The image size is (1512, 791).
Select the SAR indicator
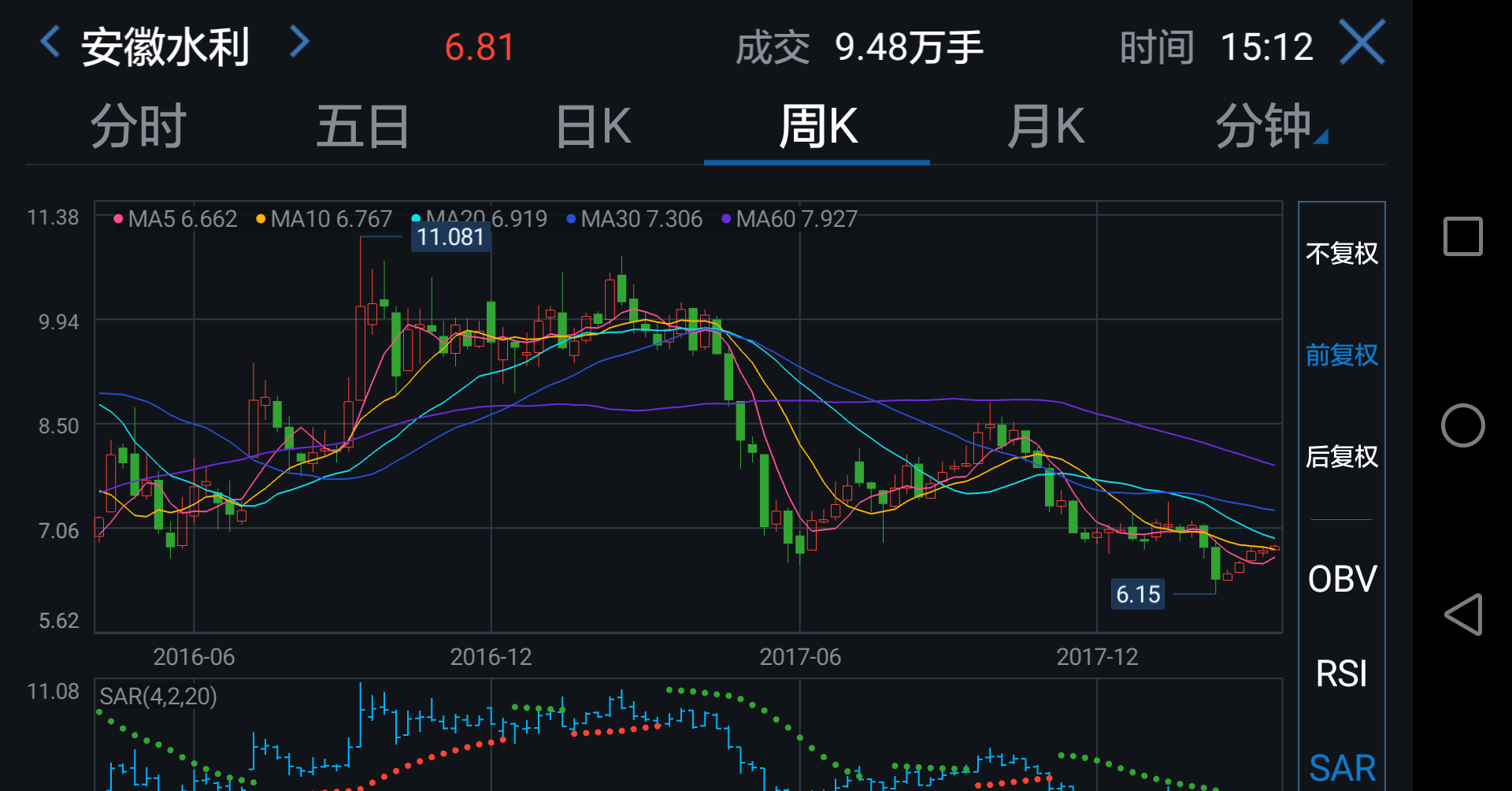[x=1341, y=768]
